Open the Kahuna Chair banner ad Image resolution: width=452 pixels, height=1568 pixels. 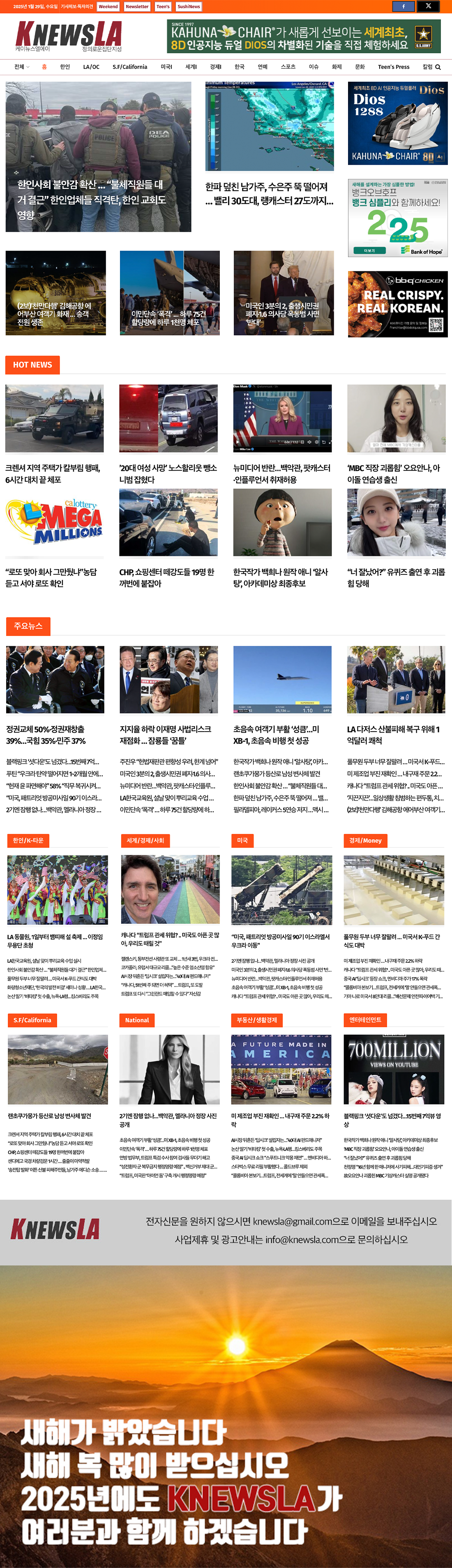[x=303, y=37]
